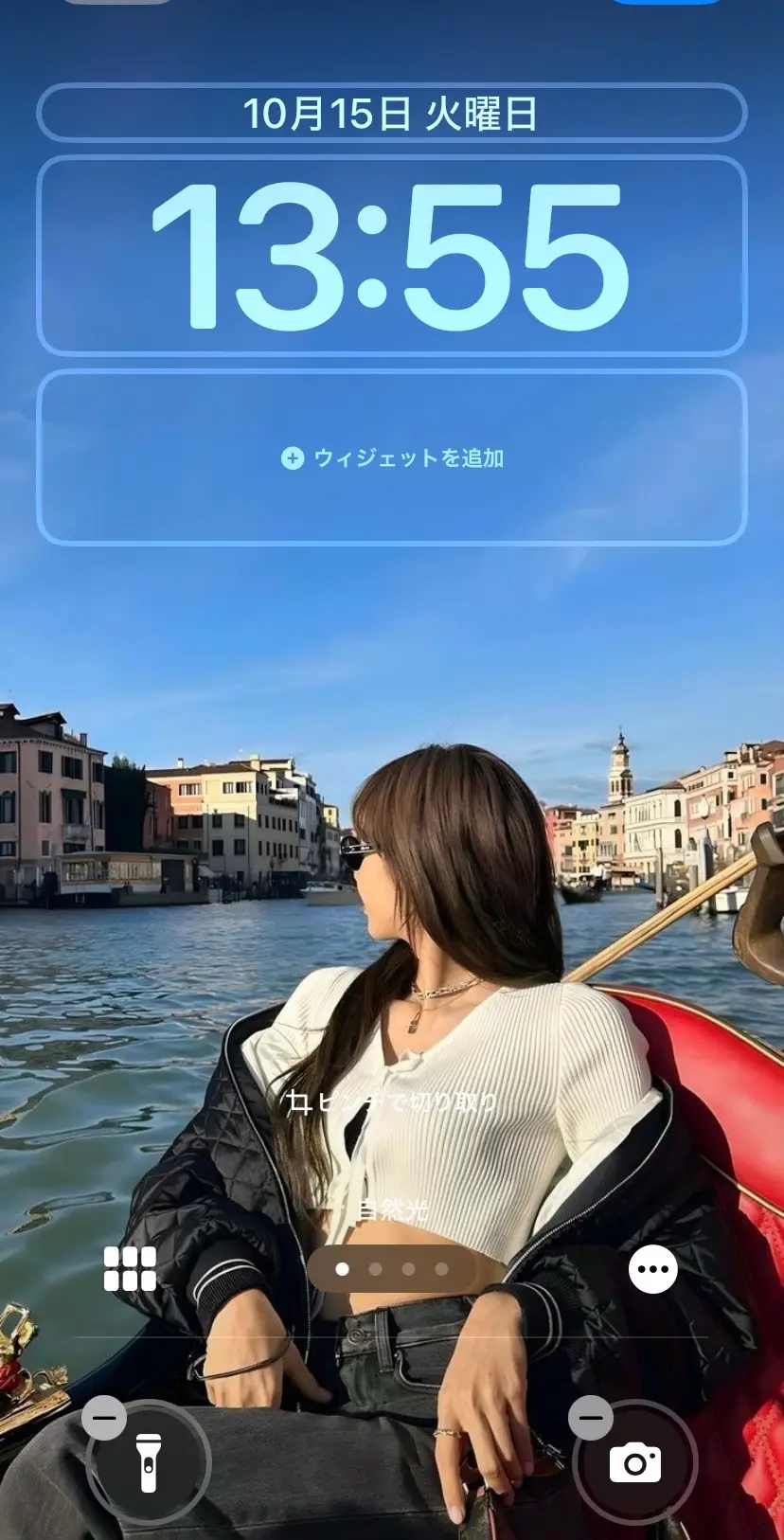Open the three-dot more options menu
Image resolution: width=784 pixels, height=1540 pixels.
click(653, 1269)
